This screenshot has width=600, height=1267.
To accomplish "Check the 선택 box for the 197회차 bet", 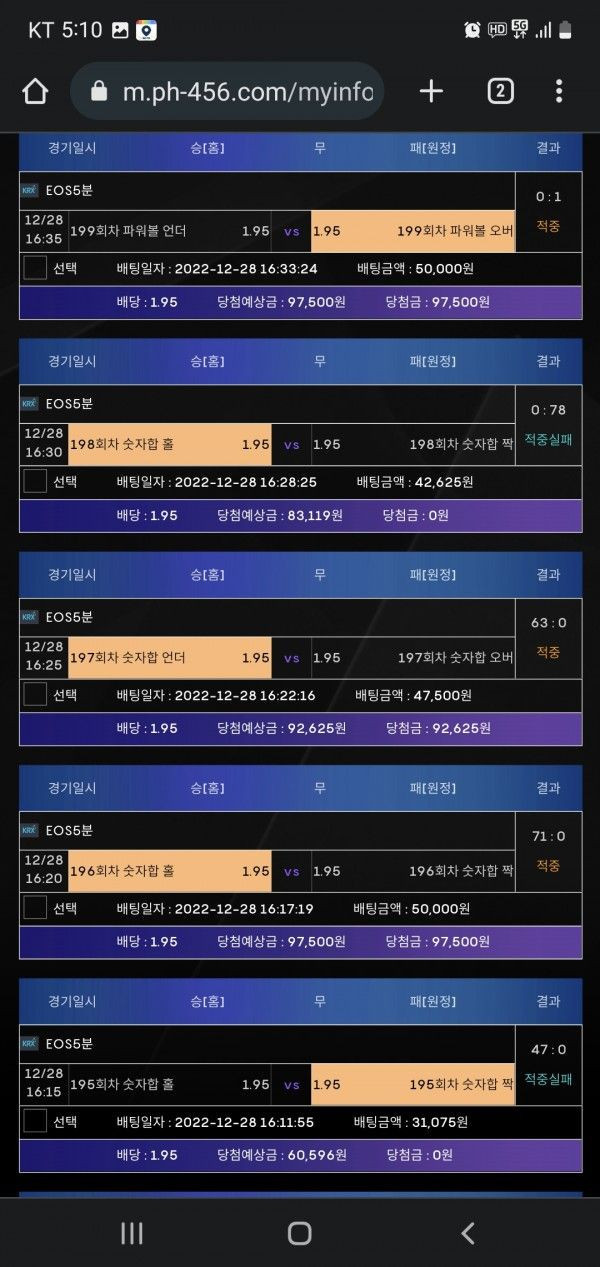I will [35, 695].
